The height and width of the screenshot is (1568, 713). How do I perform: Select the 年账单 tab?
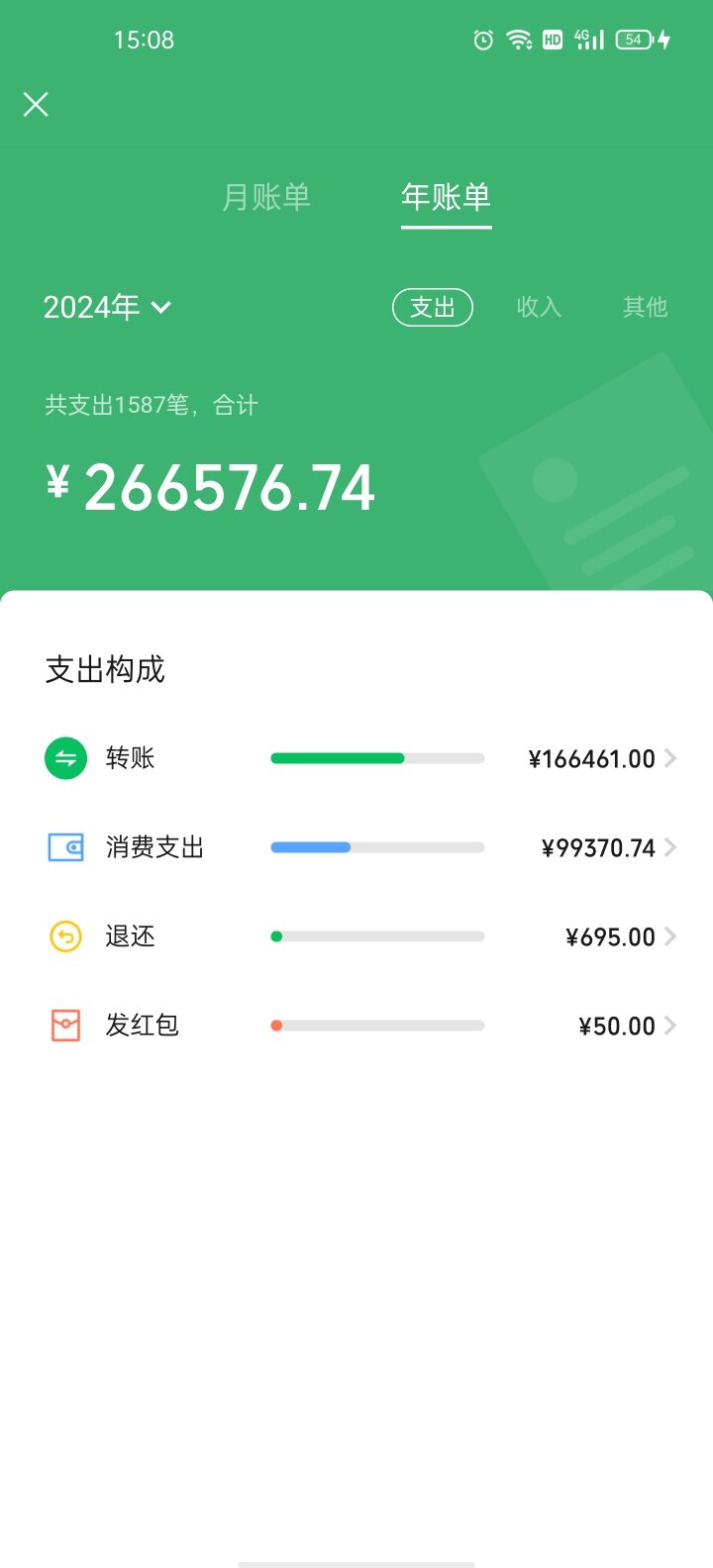(x=446, y=197)
